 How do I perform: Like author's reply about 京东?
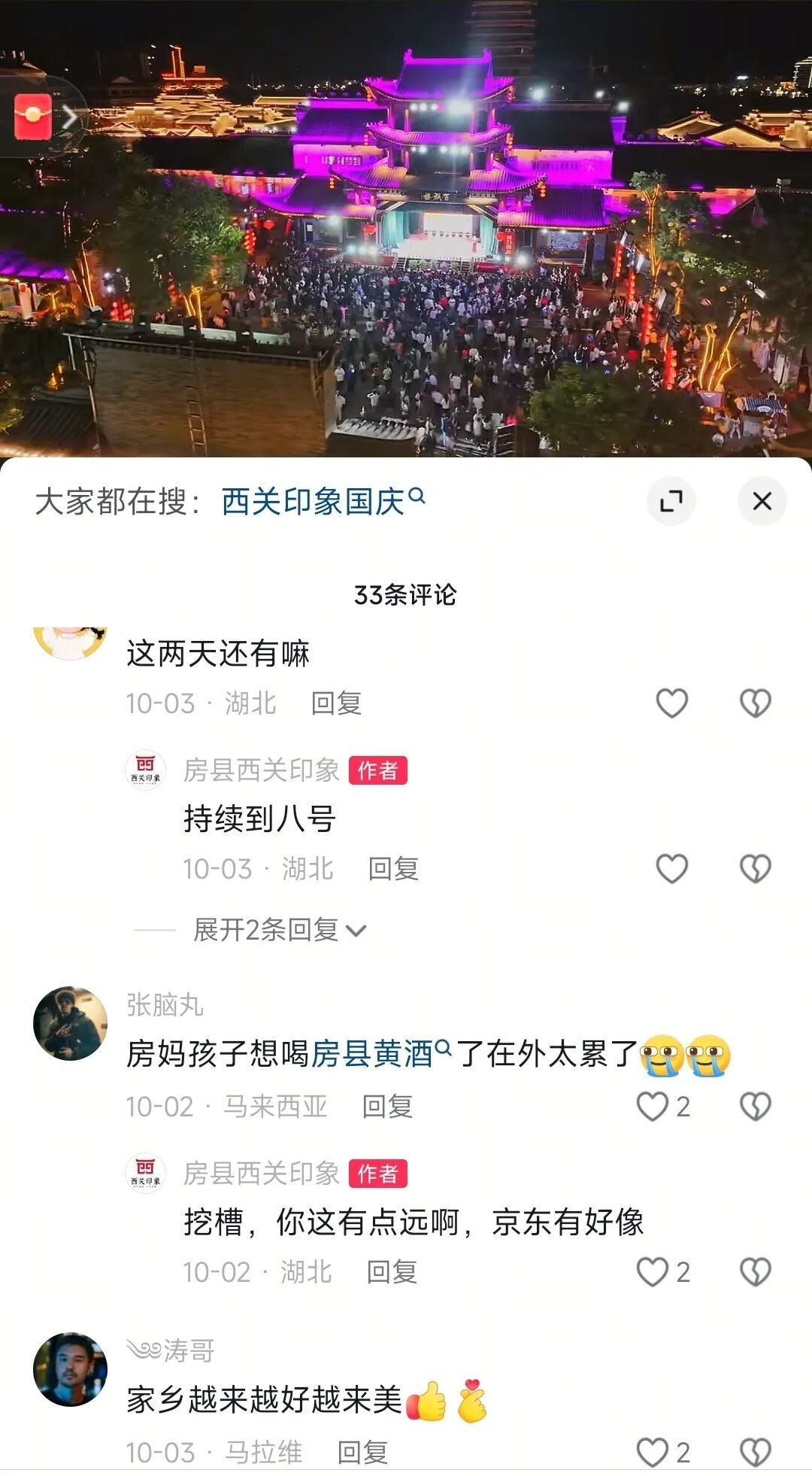[x=653, y=1272]
